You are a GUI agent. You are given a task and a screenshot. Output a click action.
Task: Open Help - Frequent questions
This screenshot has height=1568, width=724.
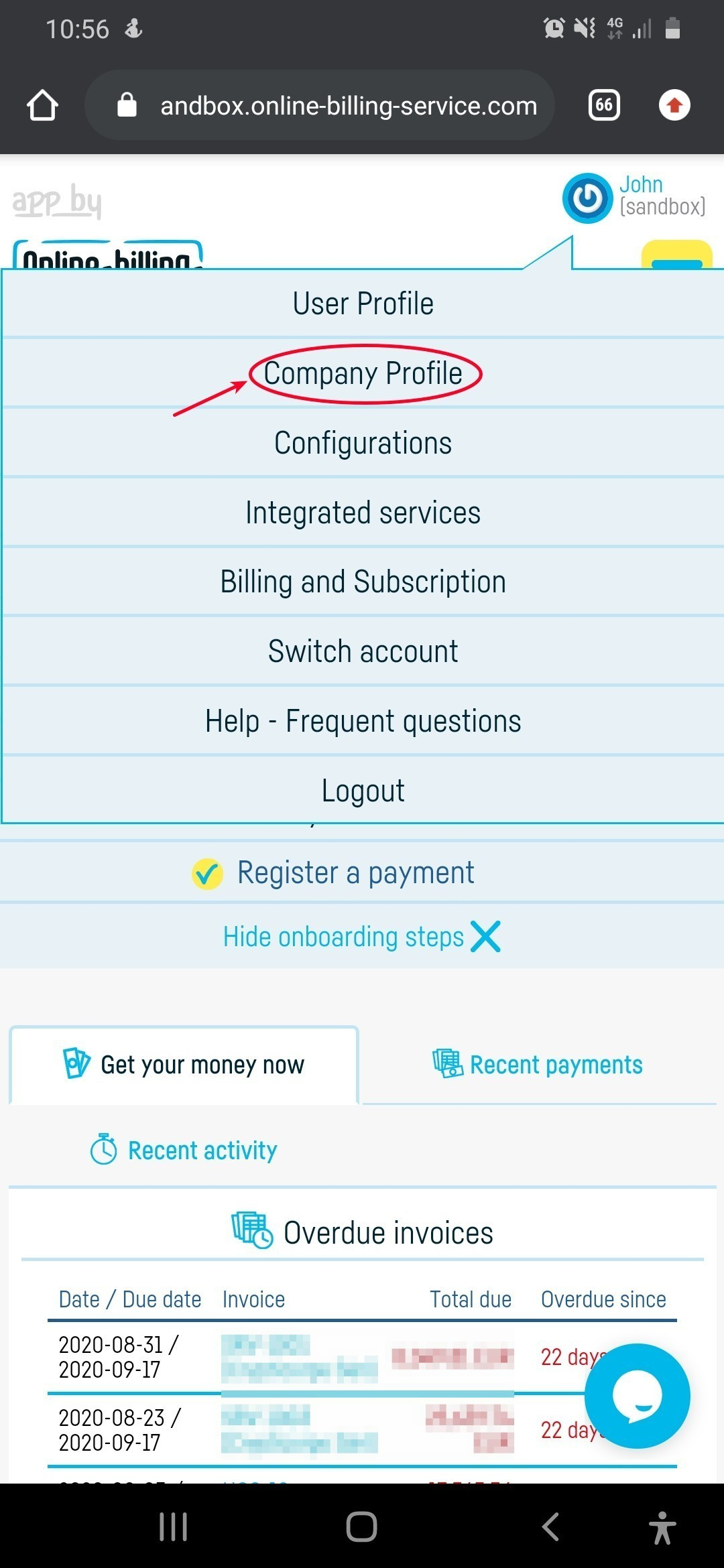(x=363, y=721)
